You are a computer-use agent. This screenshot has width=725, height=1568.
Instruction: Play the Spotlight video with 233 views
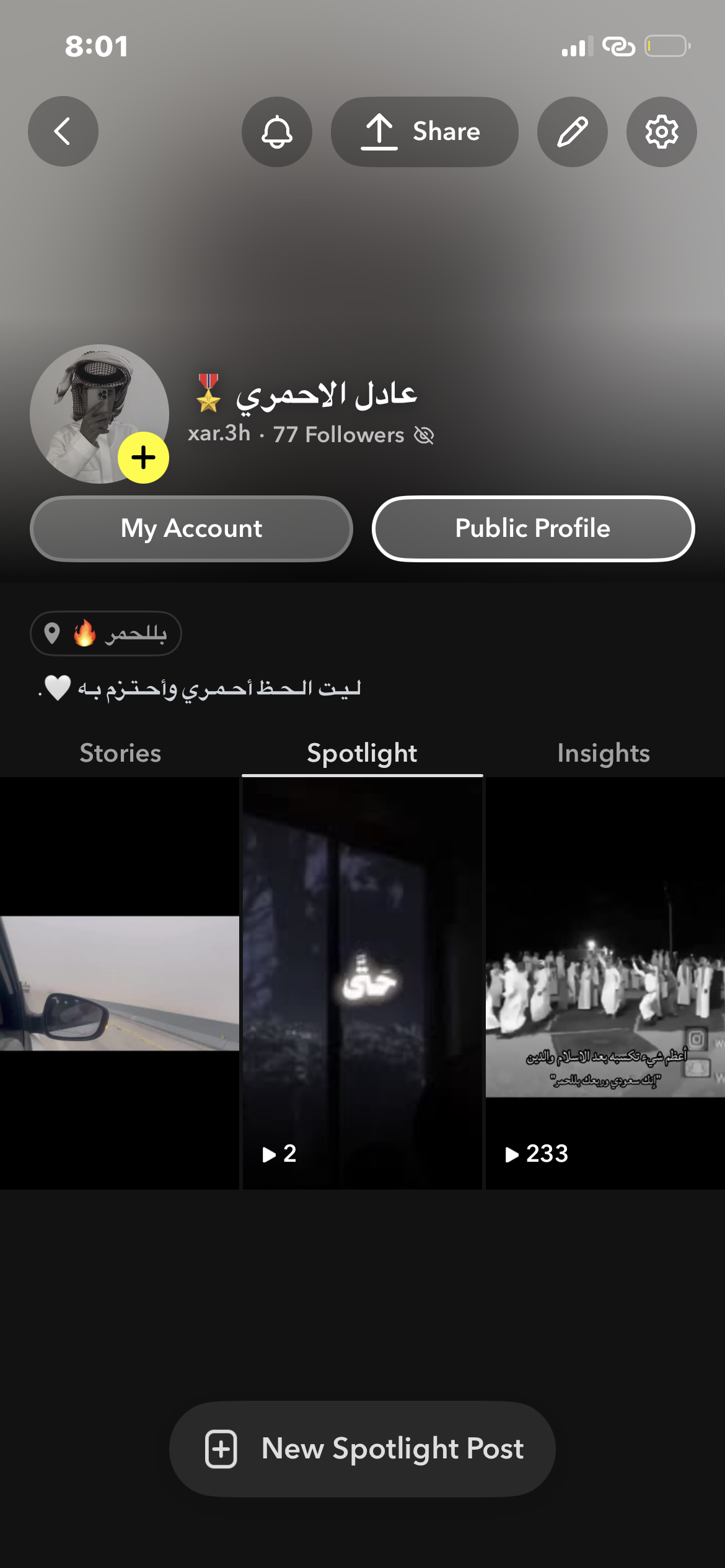[605, 983]
